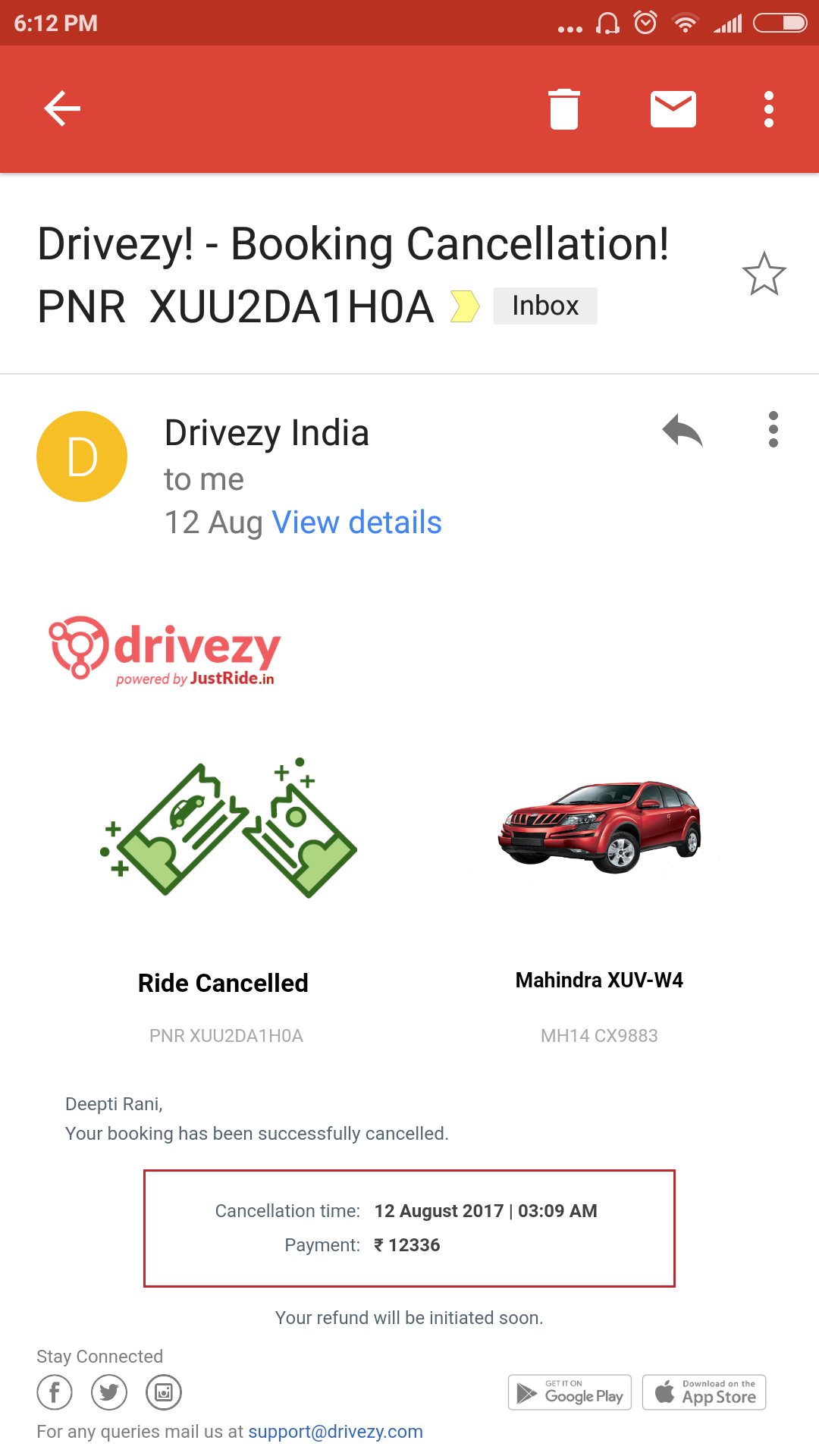Toggle the yellow importance marker
This screenshot has height=1456, width=819.
(464, 306)
